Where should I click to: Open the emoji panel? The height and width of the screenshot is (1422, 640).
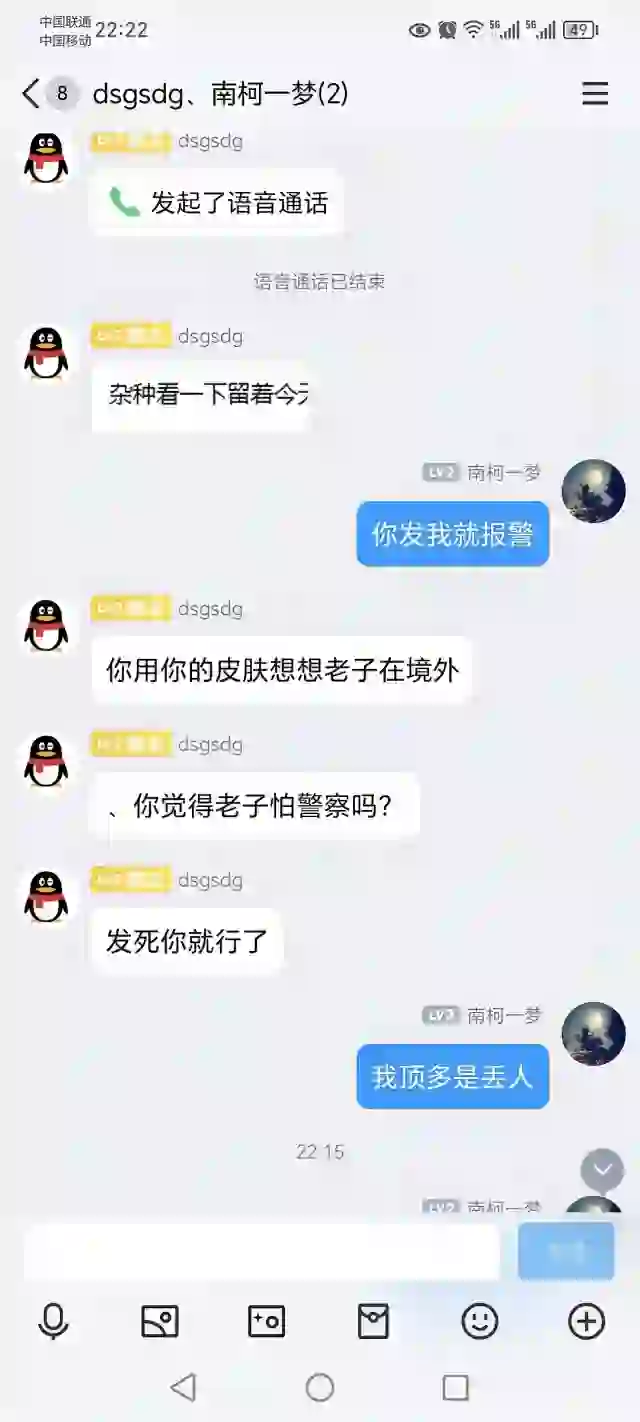[480, 1322]
